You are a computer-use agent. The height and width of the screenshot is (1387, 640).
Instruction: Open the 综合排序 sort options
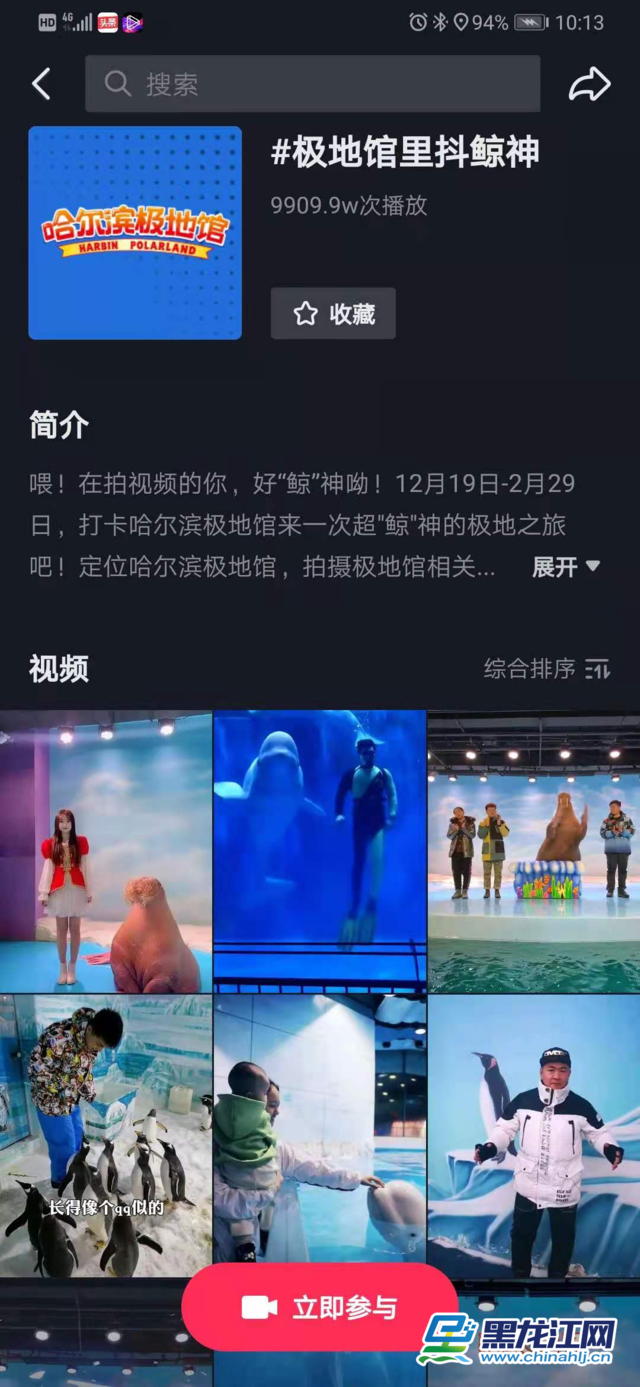[546, 669]
